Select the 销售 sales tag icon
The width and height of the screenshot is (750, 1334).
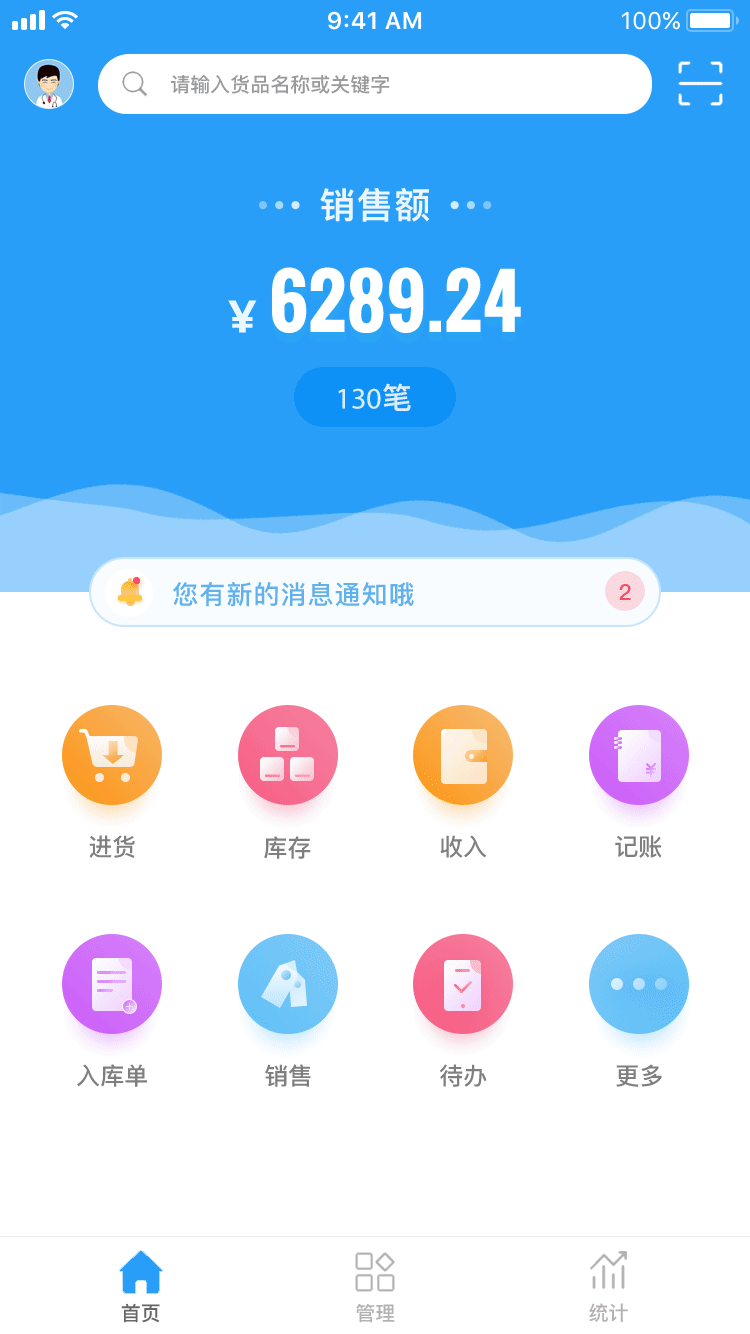(287, 984)
